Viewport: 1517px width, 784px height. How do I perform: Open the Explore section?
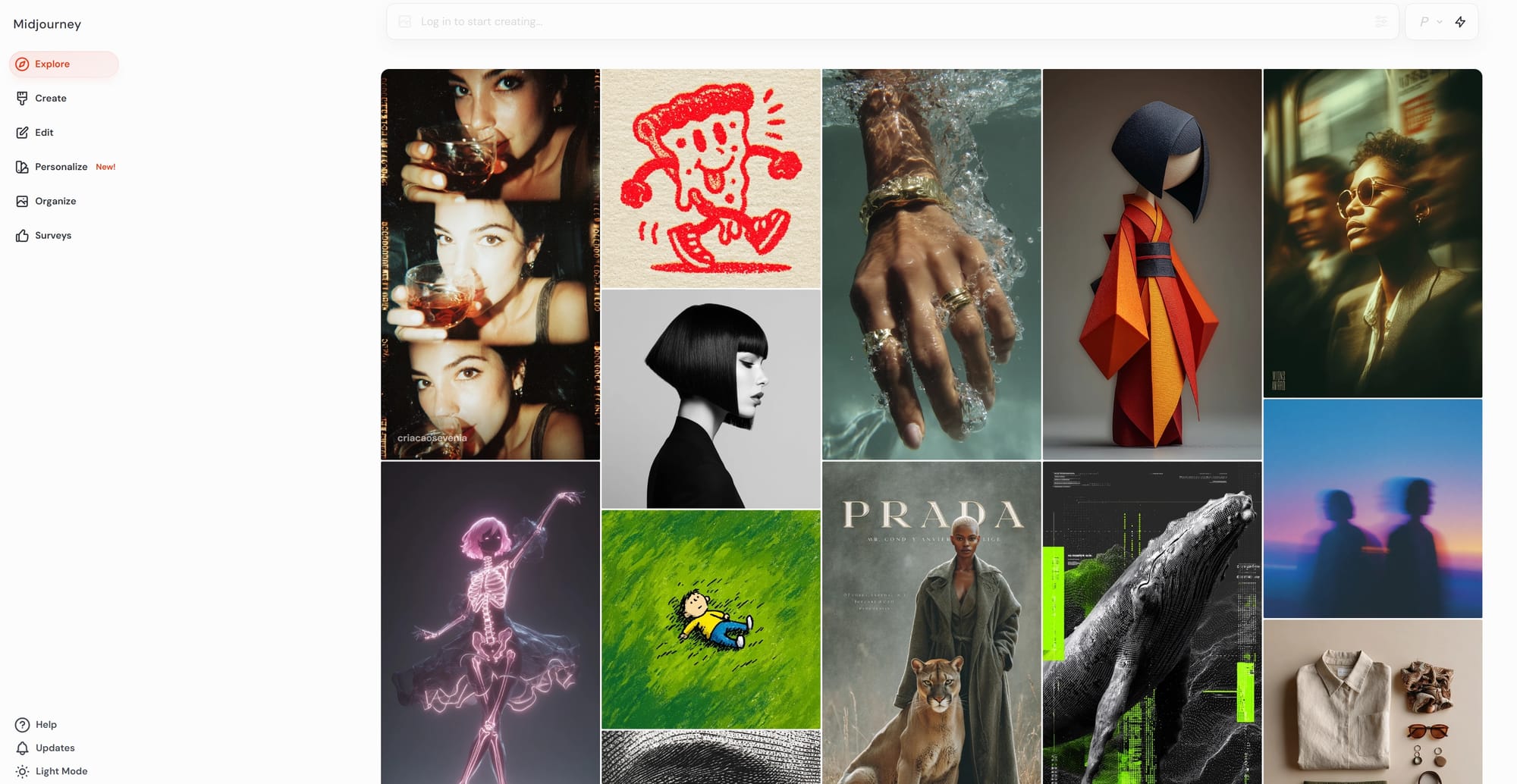pos(52,64)
